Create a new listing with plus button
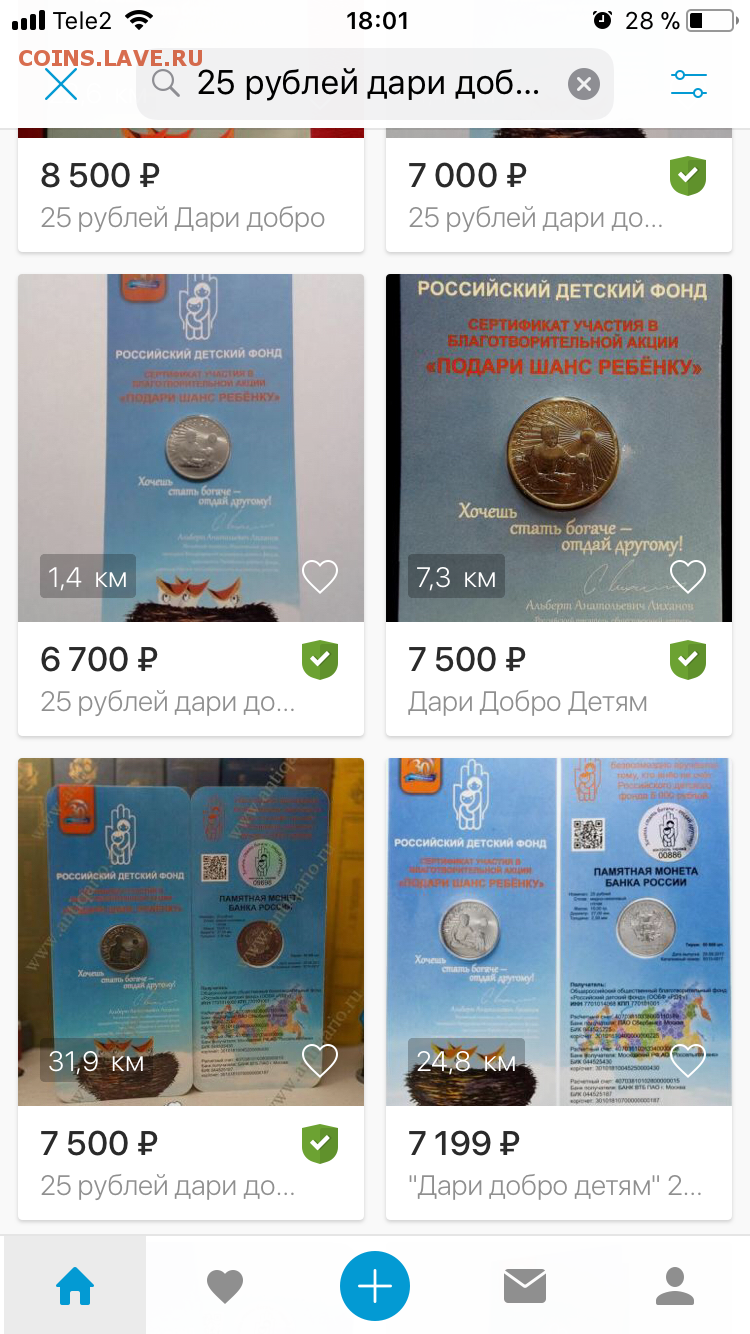The height and width of the screenshot is (1334, 750). [375, 1285]
